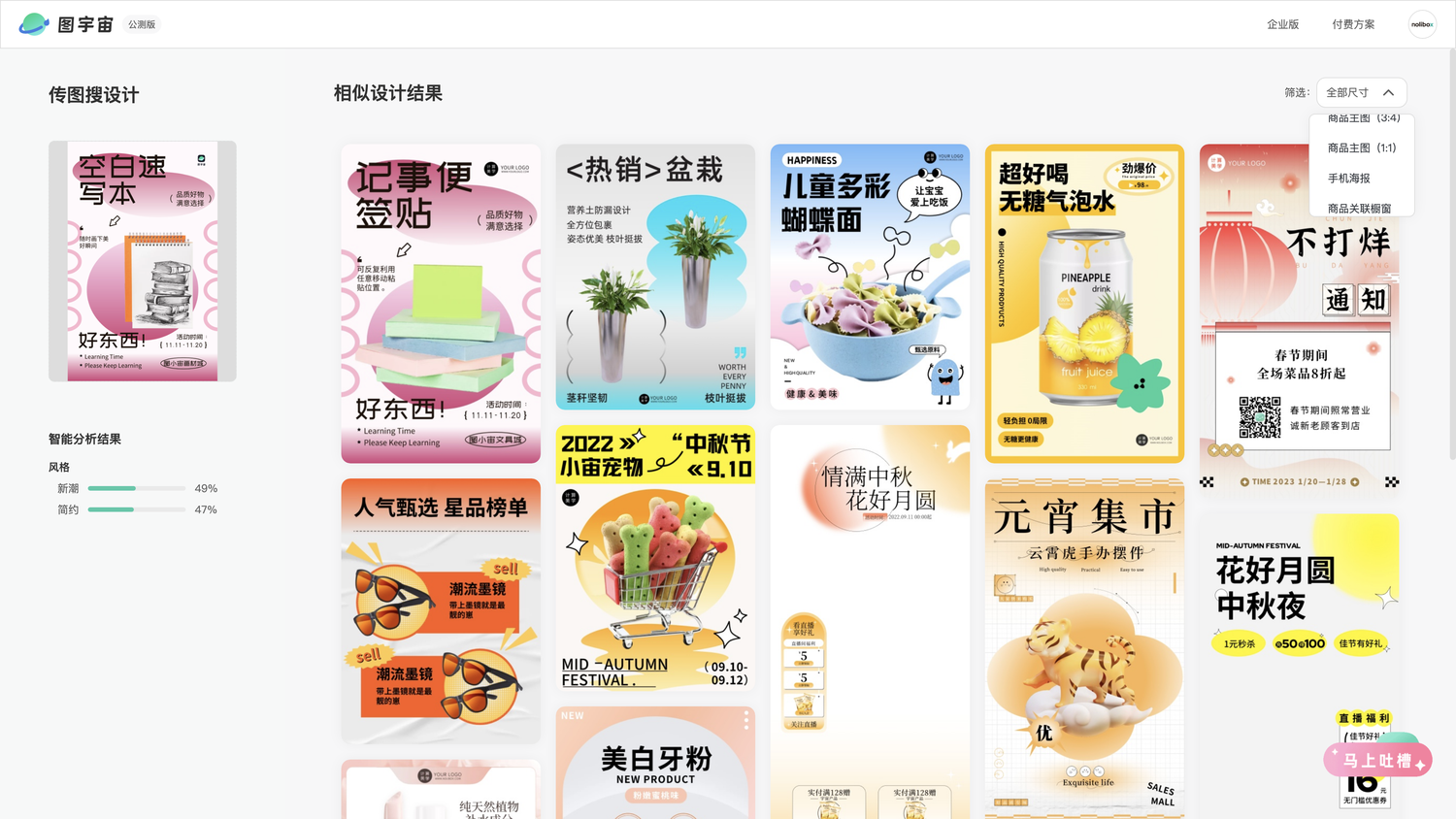Collapse the 全部尺寸 filter dropdown

tap(1361, 93)
